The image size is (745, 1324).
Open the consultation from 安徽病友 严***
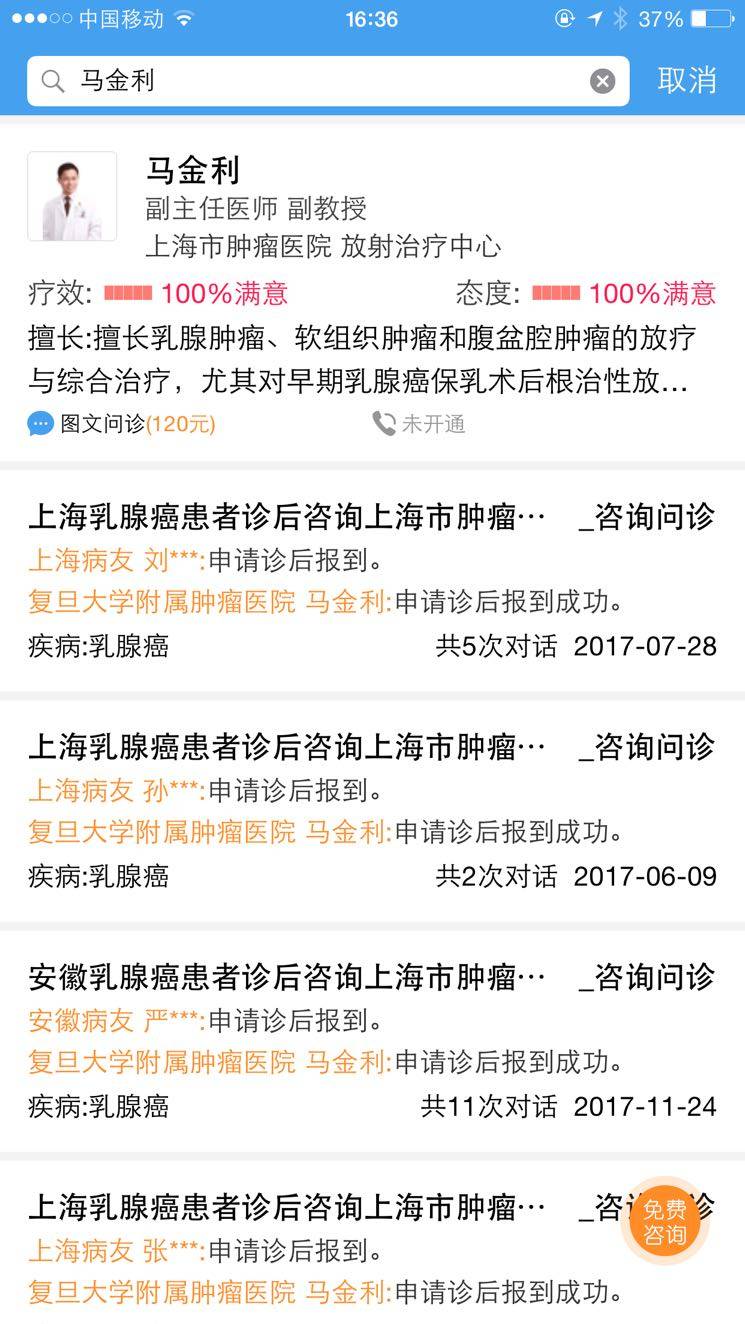pos(372,1041)
